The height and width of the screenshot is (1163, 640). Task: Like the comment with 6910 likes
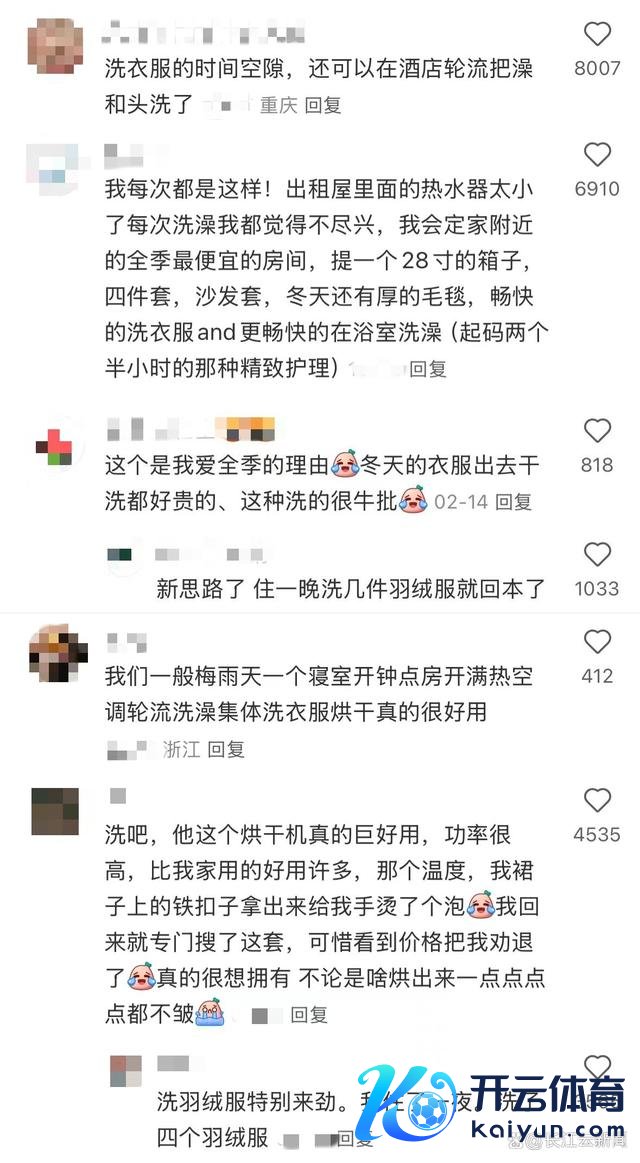pos(597,155)
